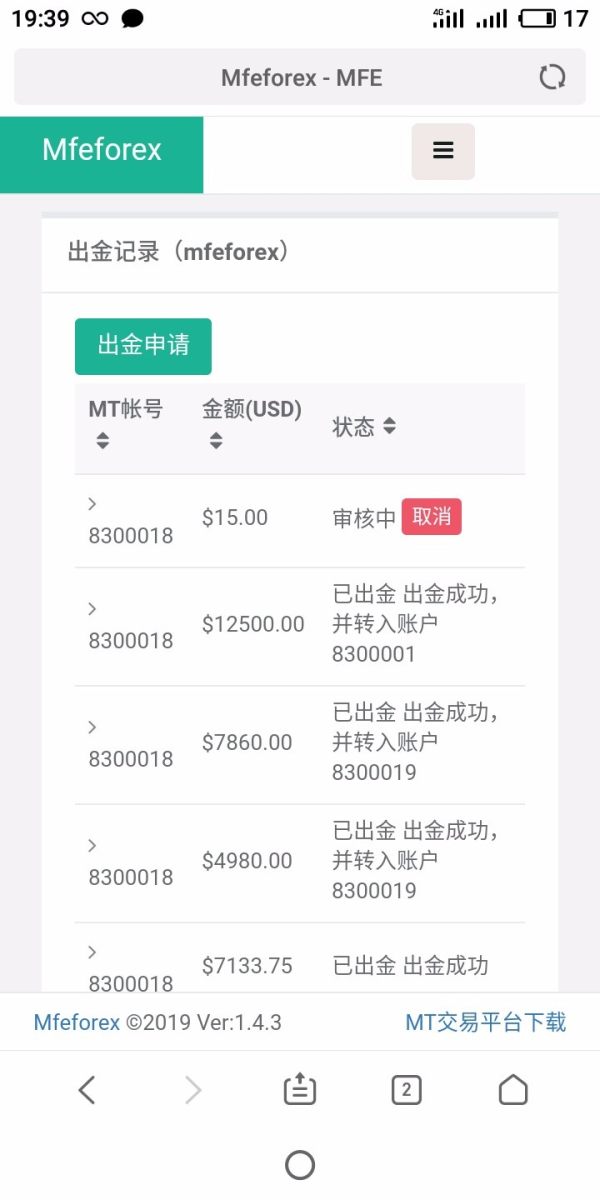Go back in the browser

(x=87, y=1089)
